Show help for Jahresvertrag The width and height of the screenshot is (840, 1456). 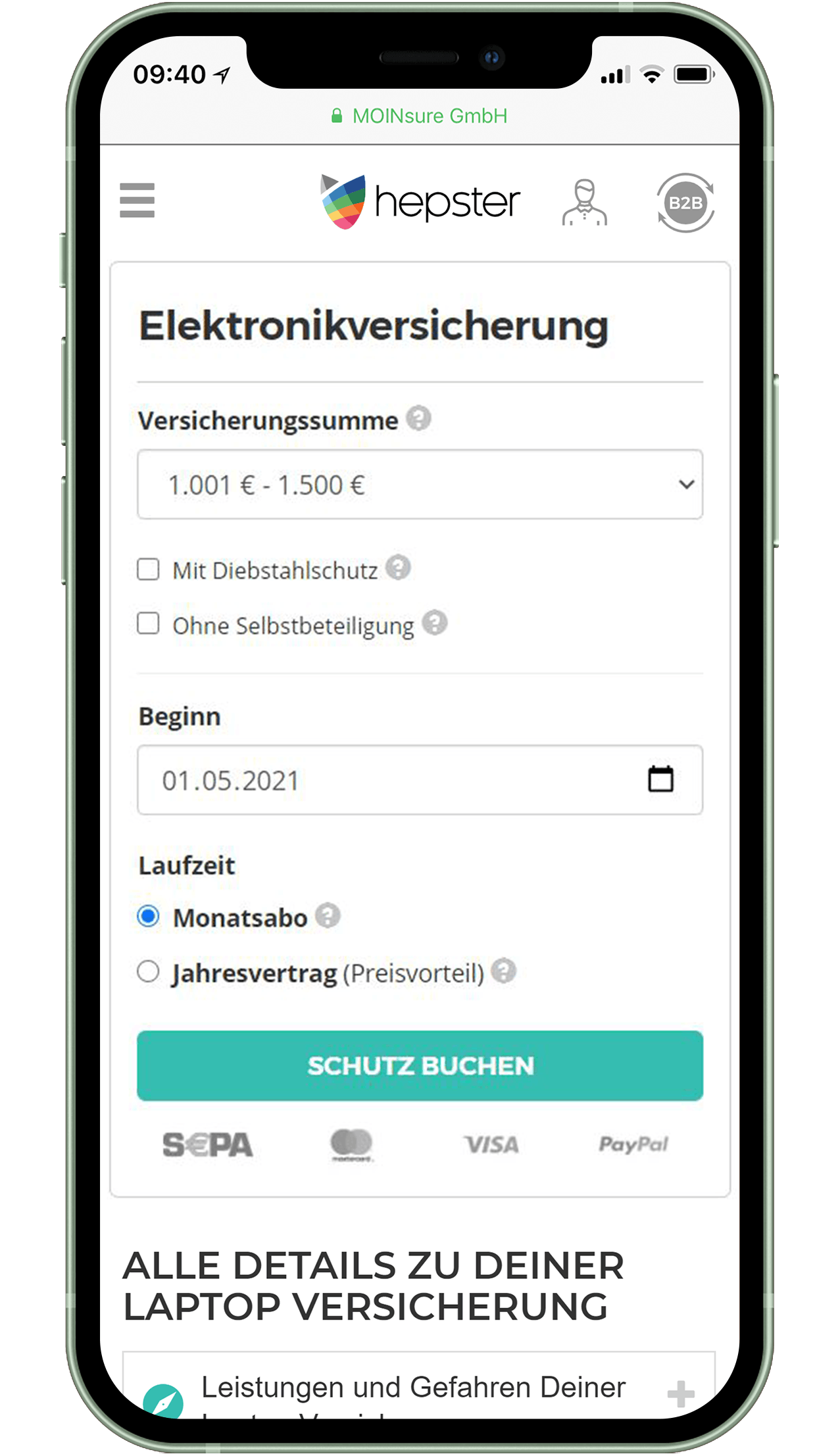503,971
